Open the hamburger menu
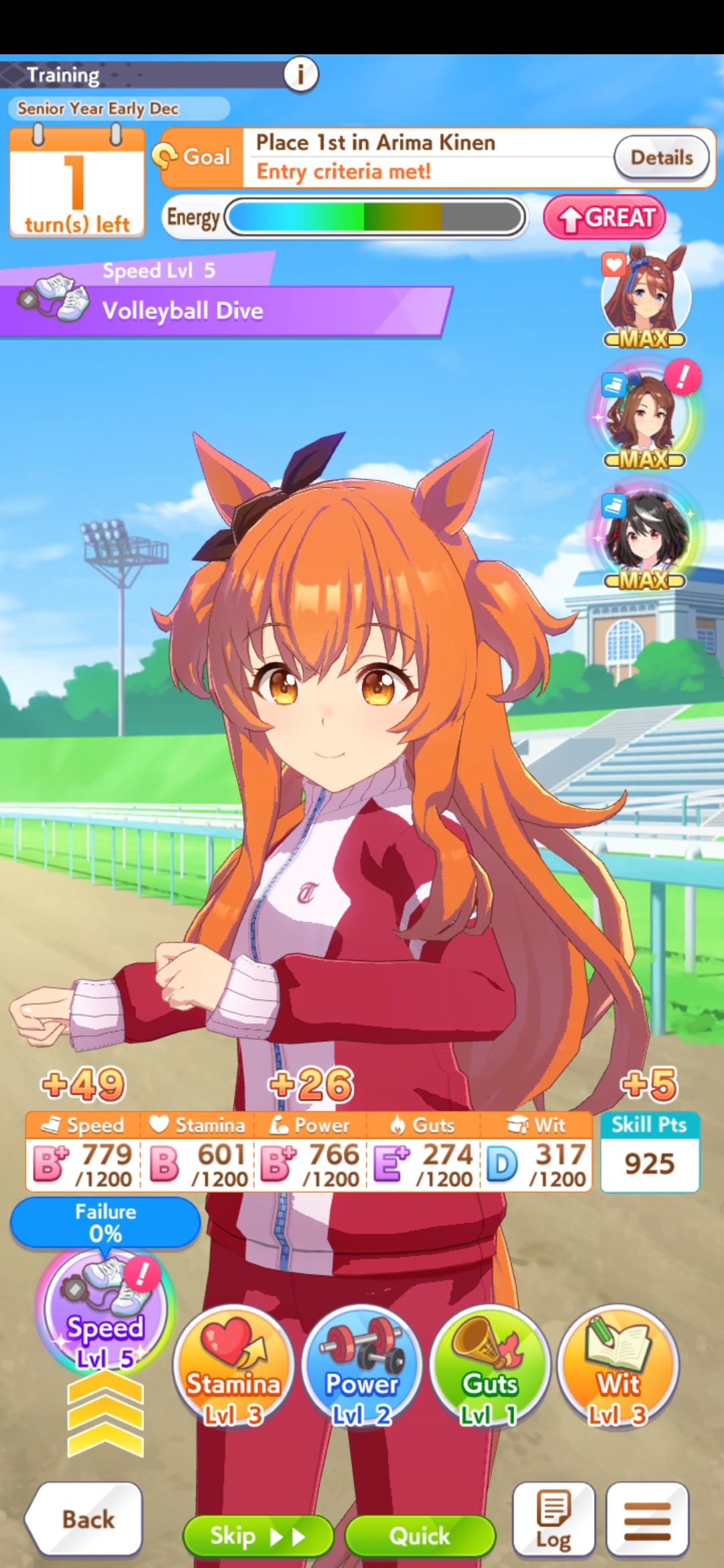Screen dimensions: 724x1568 (x=647, y=1519)
